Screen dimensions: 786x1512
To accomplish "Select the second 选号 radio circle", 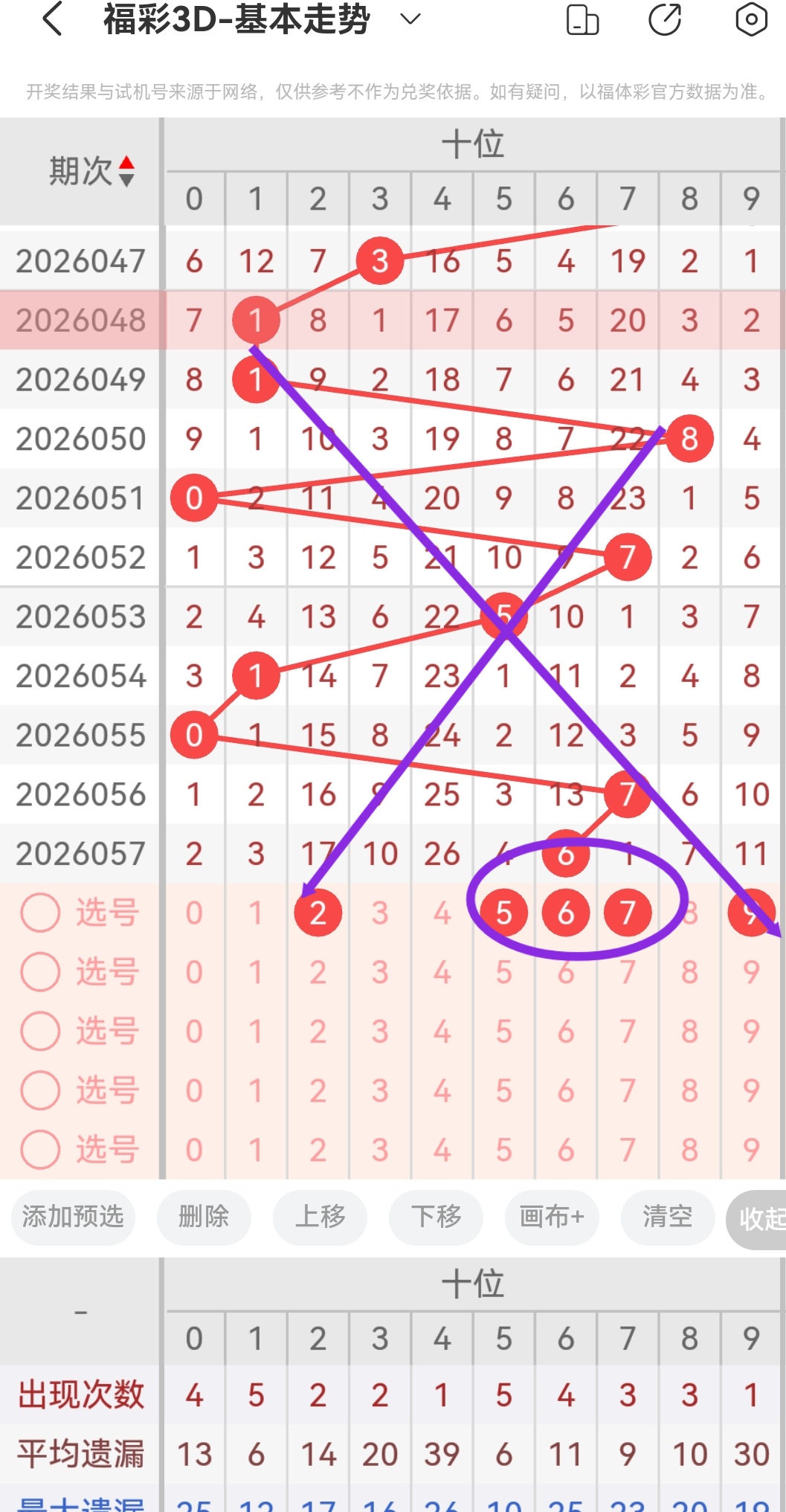I will (x=40, y=972).
